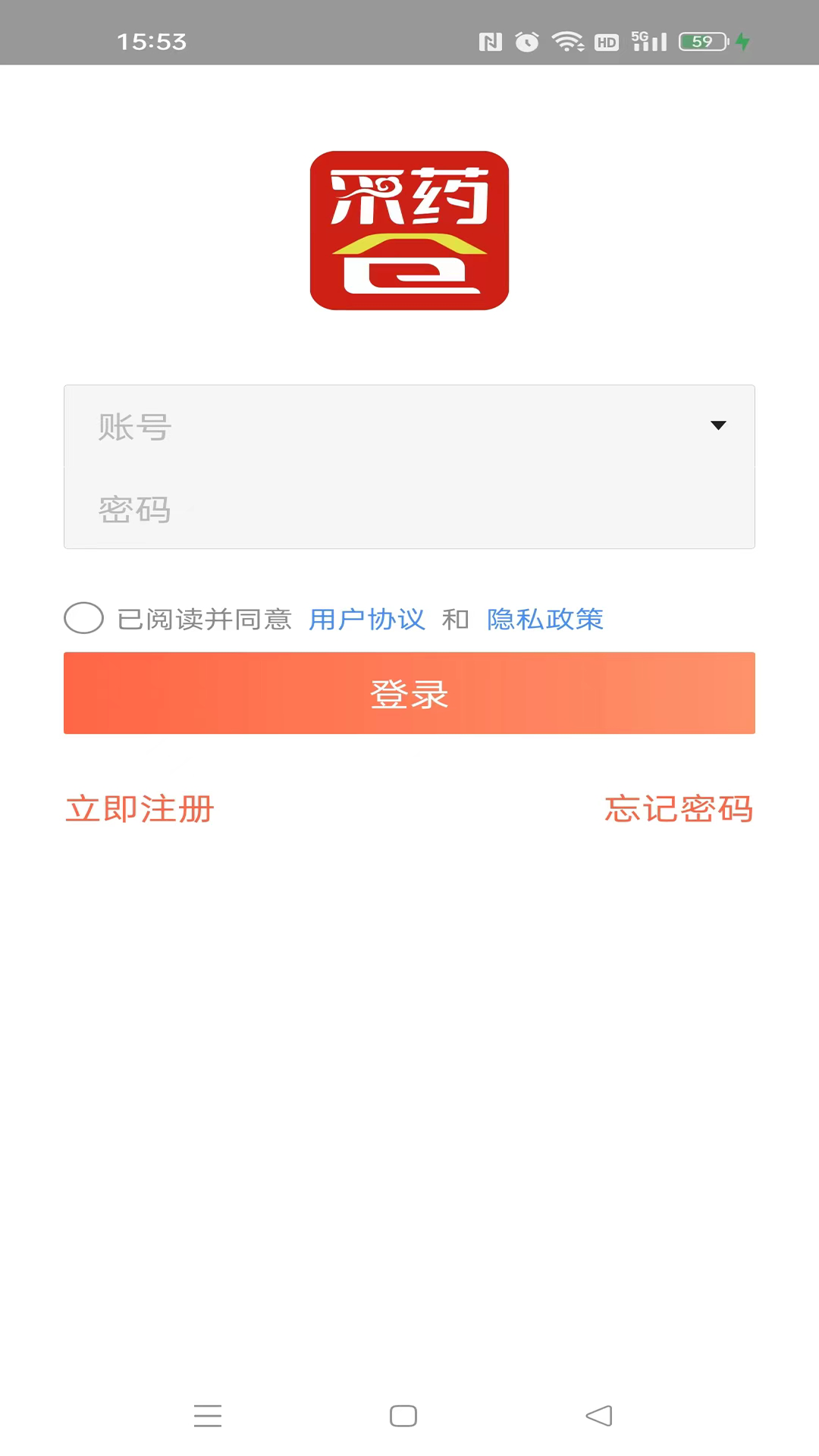Tap the HD indicator in status bar
The image size is (819, 1456).
tap(606, 42)
